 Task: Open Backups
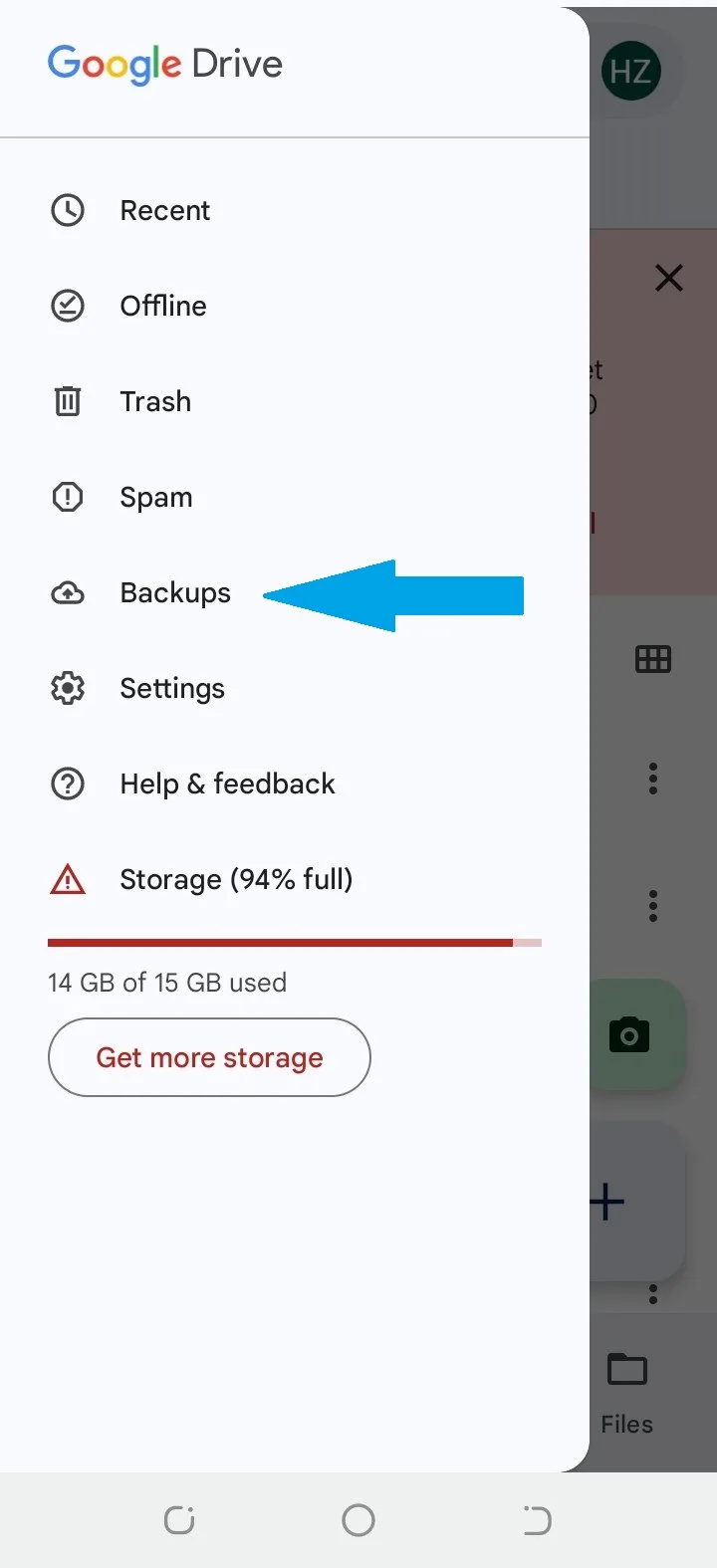[174, 593]
